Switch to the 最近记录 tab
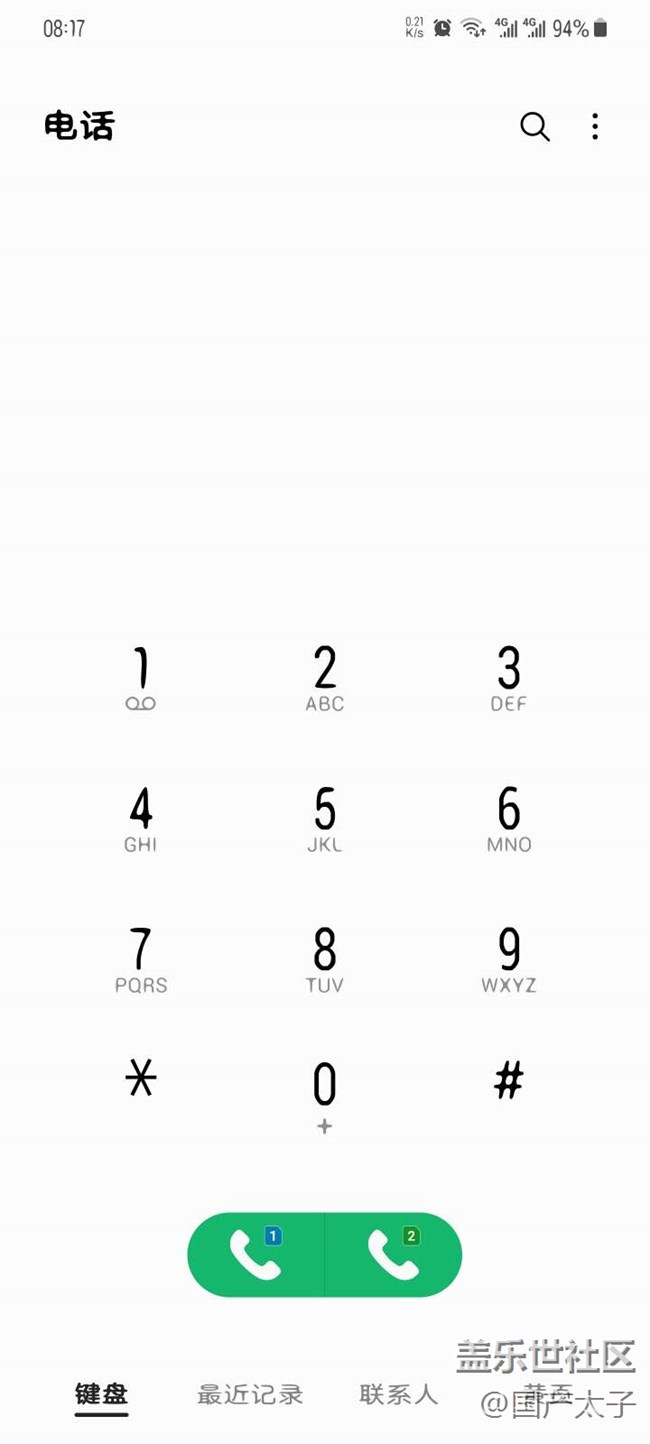This screenshot has width=650, height=1444. [250, 1395]
